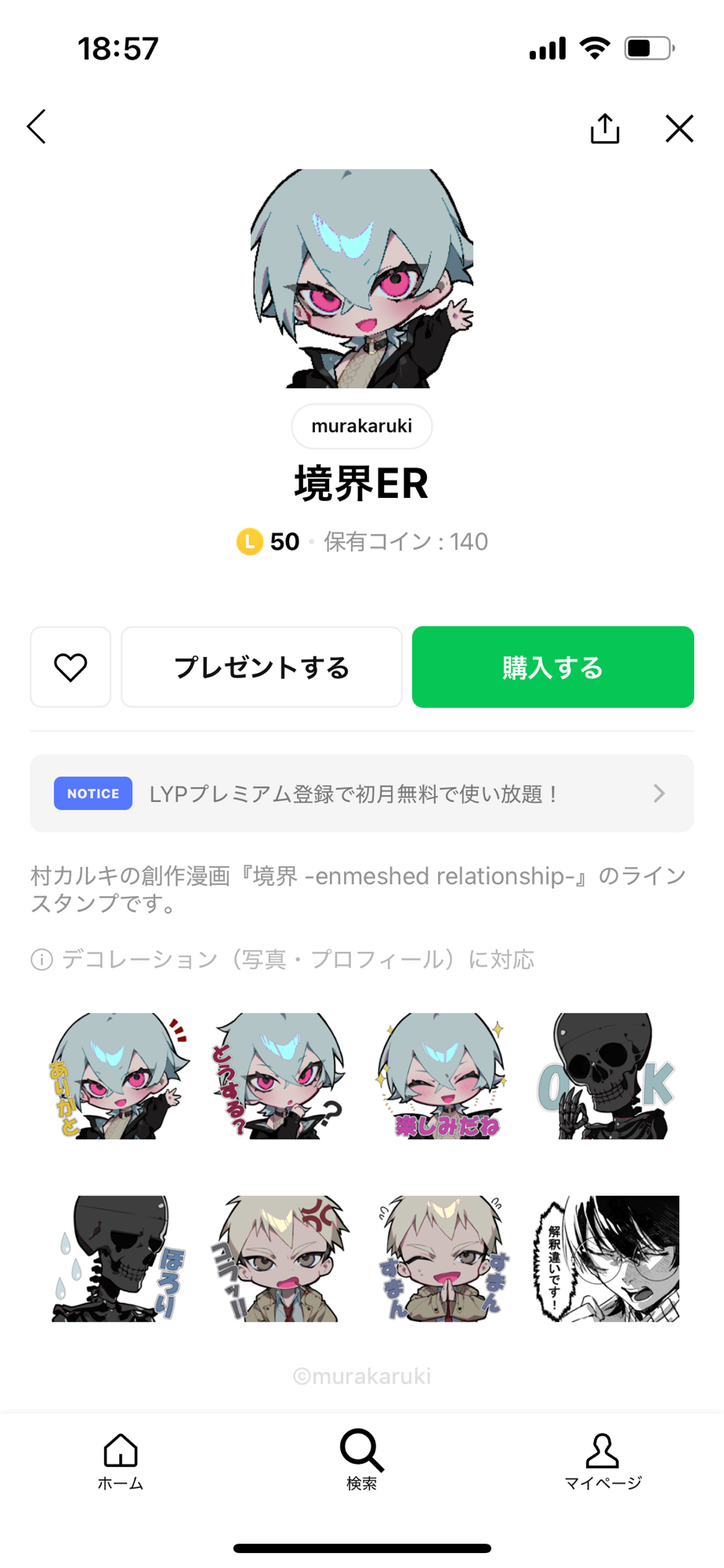Preview the skeleton OK sticker
Viewport: 724px width, 1568px height.
point(605,1076)
